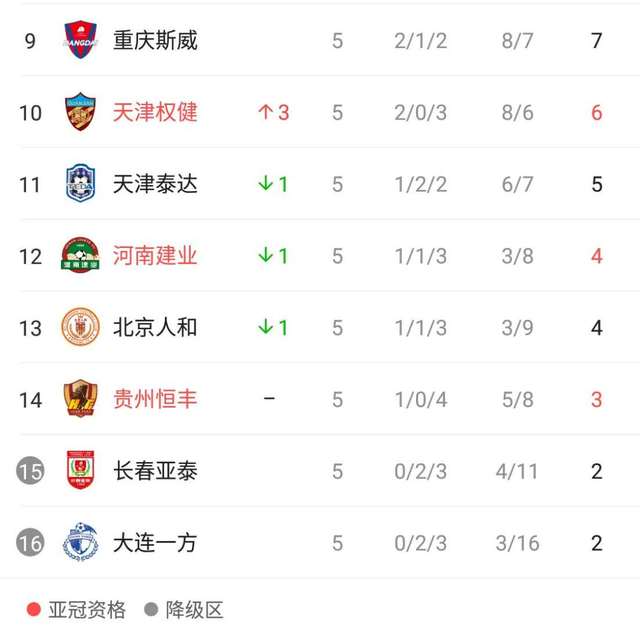Tap the 贵州恒丰 standings row
The width and height of the screenshot is (640, 627).
pos(155,400)
